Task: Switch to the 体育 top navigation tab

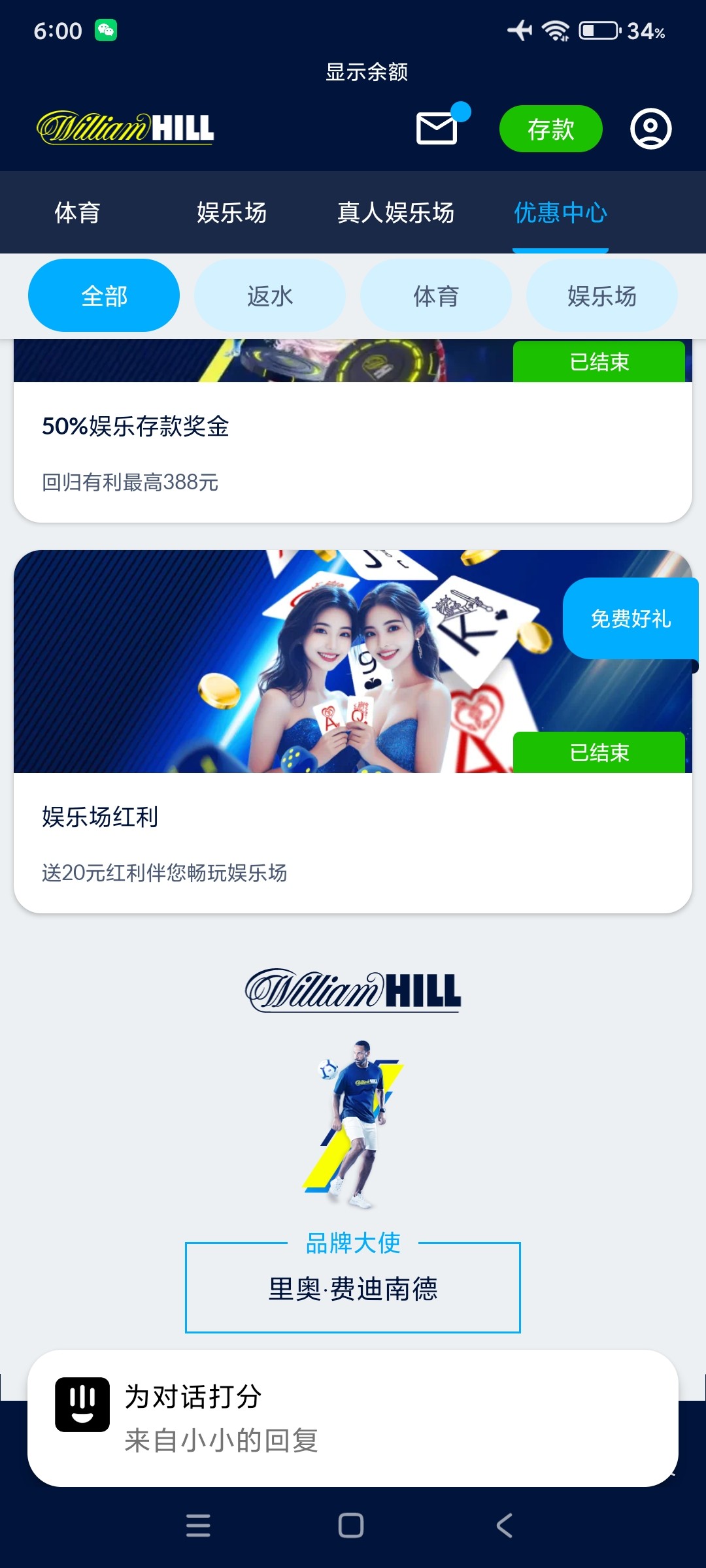Action: (x=77, y=212)
